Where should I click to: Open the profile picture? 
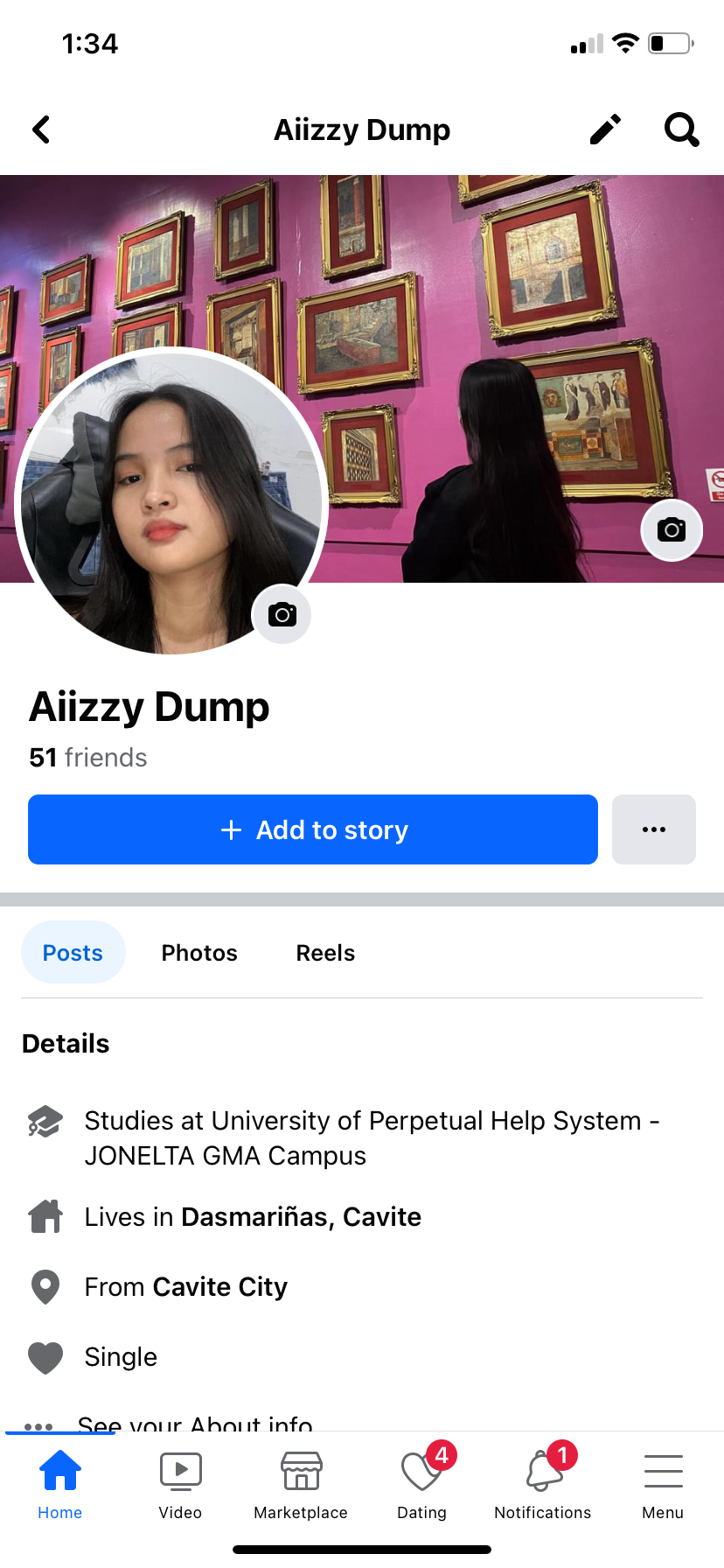[x=171, y=502]
